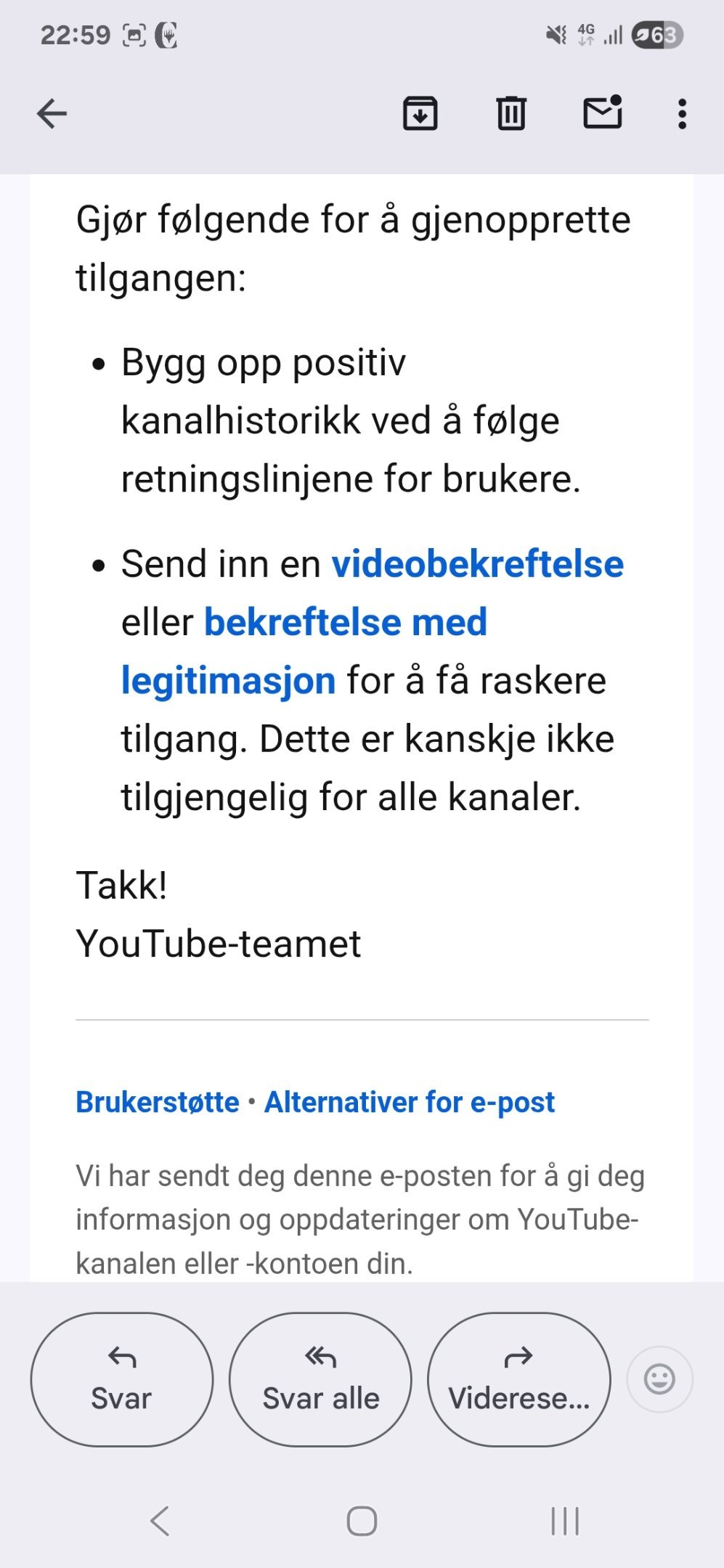This screenshot has height=1568, width=724.
Task: Choose Svar alle to reply all
Action: [320, 1379]
